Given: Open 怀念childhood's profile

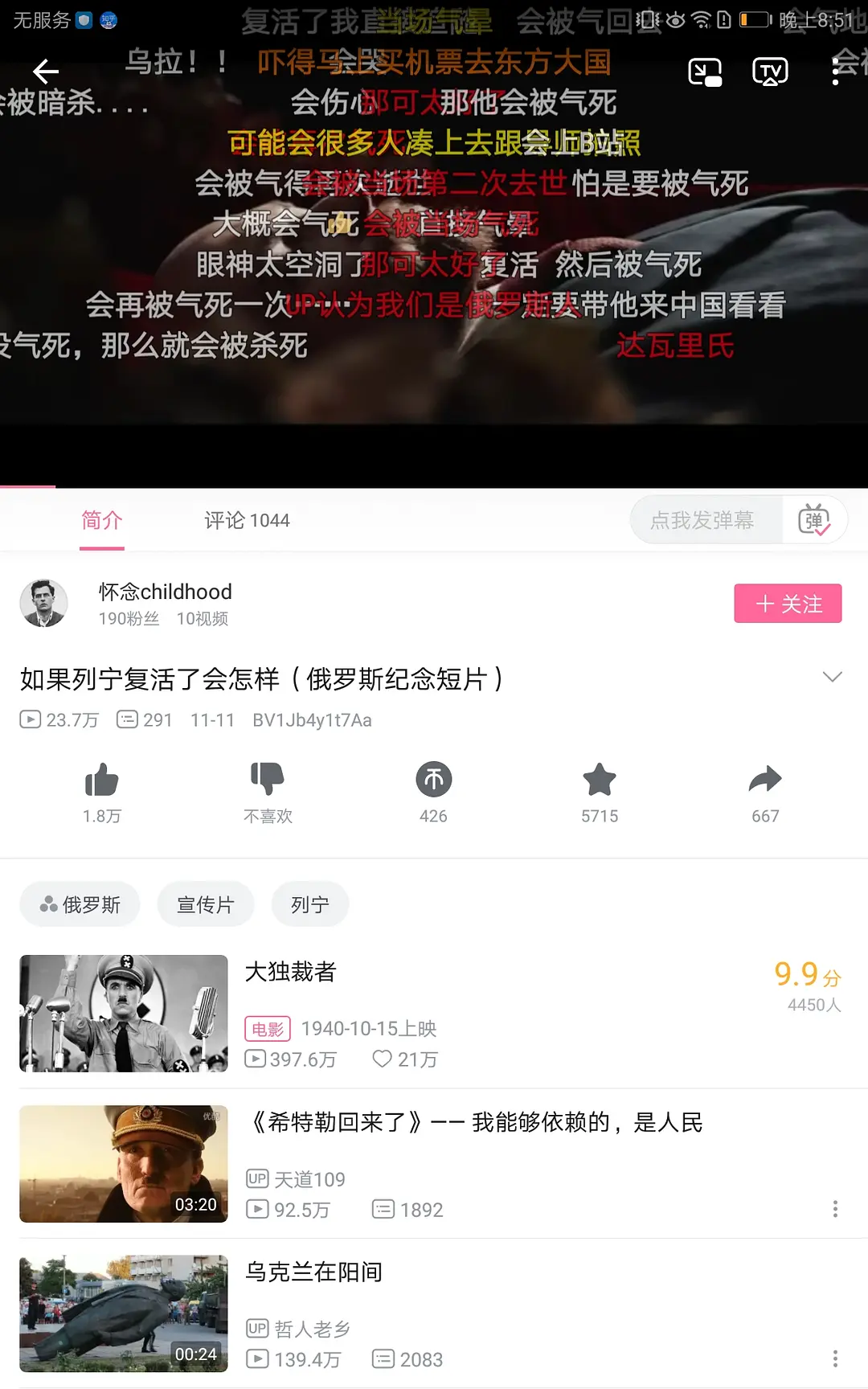Looking at the screenshot, I should pos(165,592).
